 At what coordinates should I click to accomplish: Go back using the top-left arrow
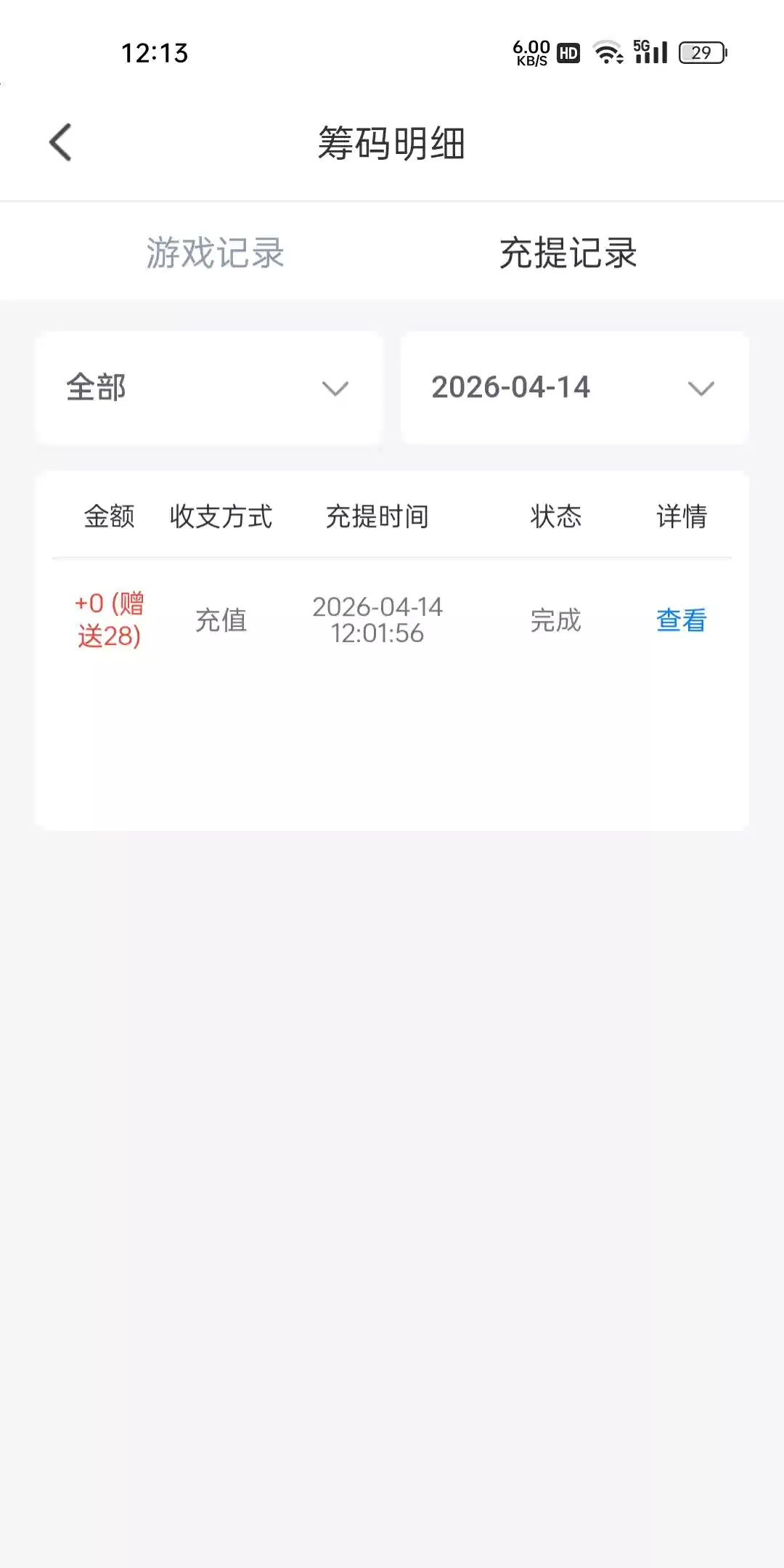61,142
